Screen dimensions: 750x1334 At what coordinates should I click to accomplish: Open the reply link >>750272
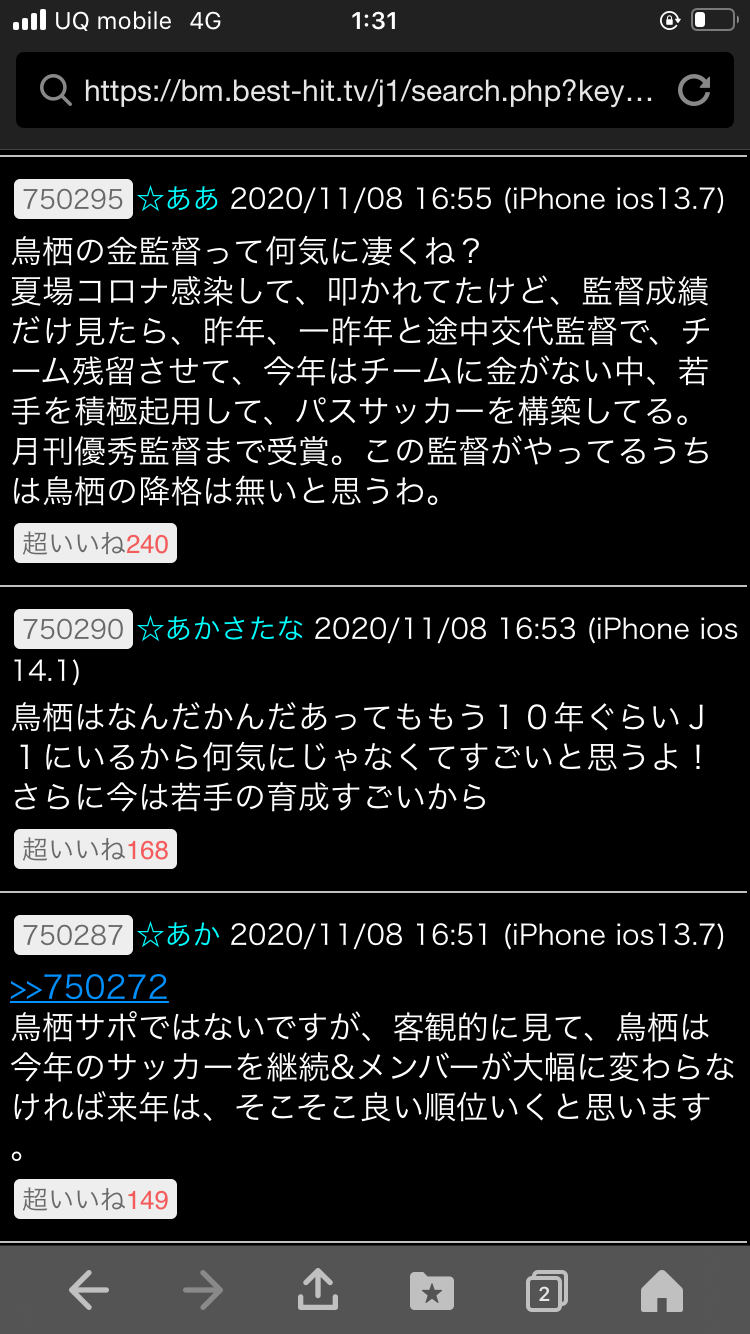pos(89,988)
